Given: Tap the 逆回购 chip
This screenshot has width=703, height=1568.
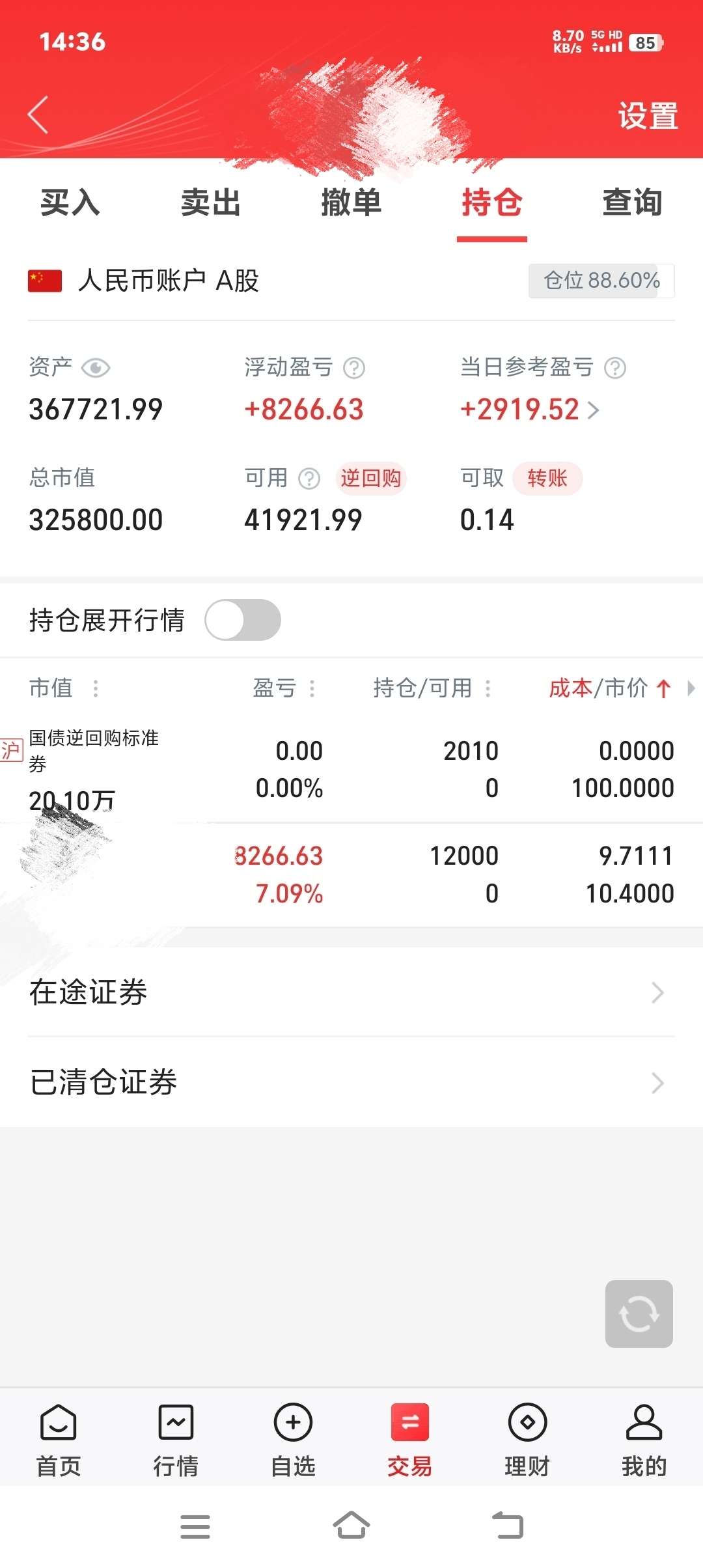Looking at the screenshot, I should coord(370,479).
